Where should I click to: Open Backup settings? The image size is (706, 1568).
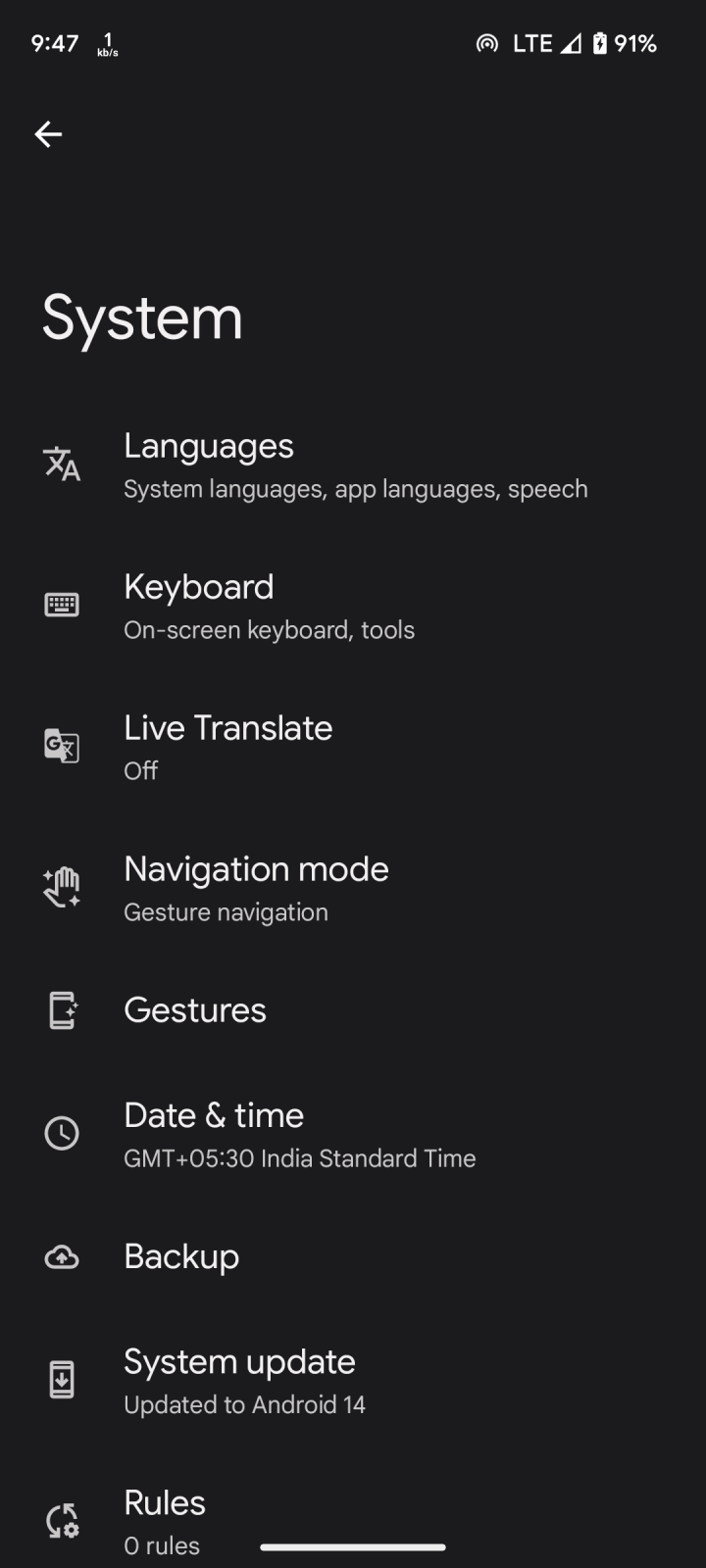click(353, 1257)
